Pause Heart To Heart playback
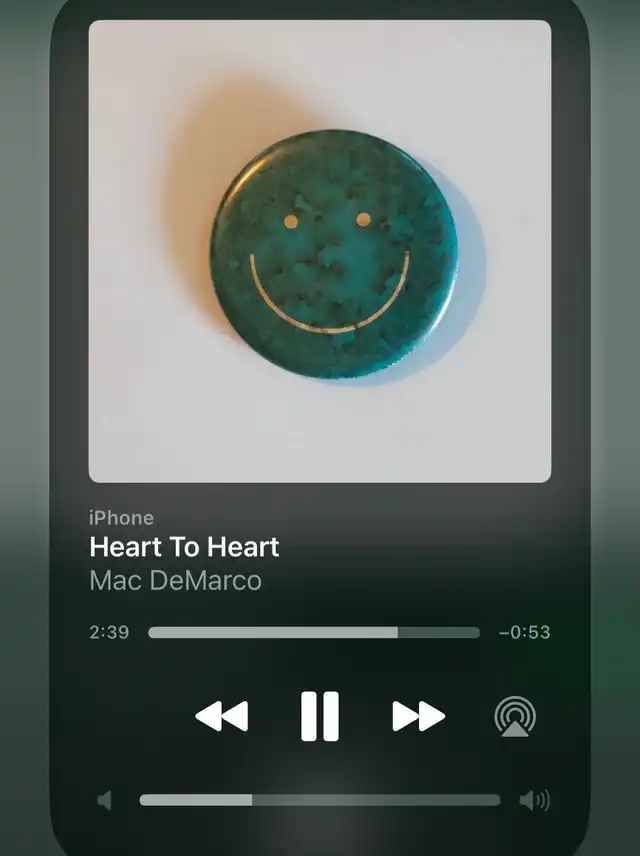The width and height of the screenshot is (640, 856). pos(320,716)
